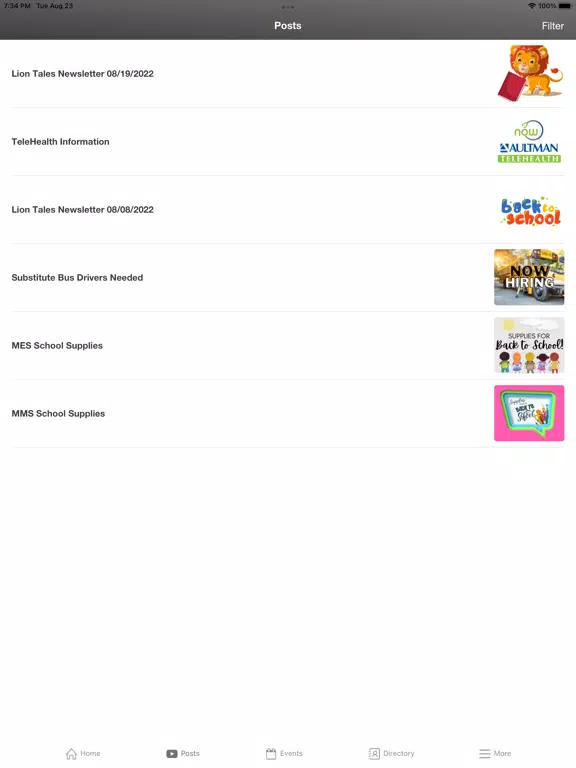Tap the More tab
Viewport: 576px width, 768px height.
[x=495, y=753]
